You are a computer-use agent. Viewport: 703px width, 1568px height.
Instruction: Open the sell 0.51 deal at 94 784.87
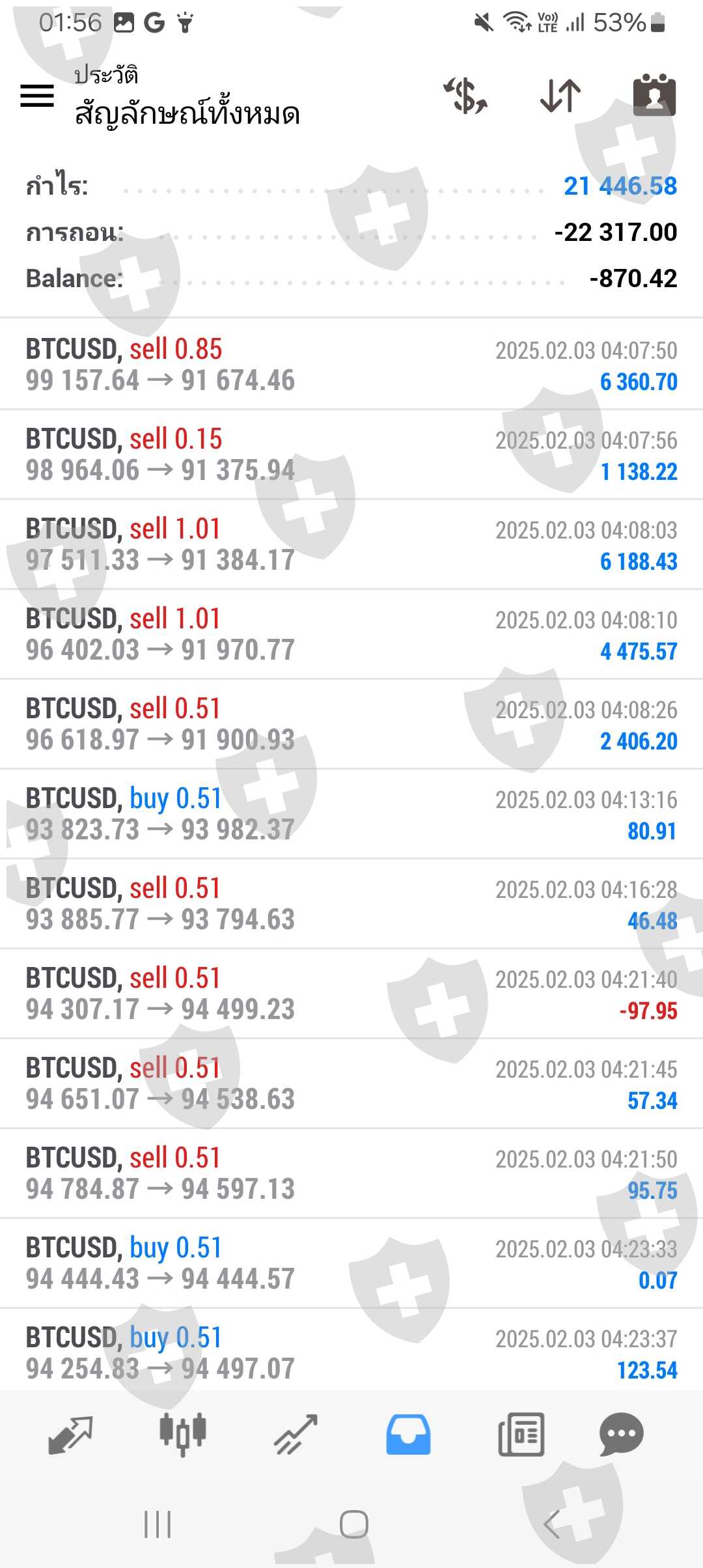pyautogui.click(x=351, y=1173)
